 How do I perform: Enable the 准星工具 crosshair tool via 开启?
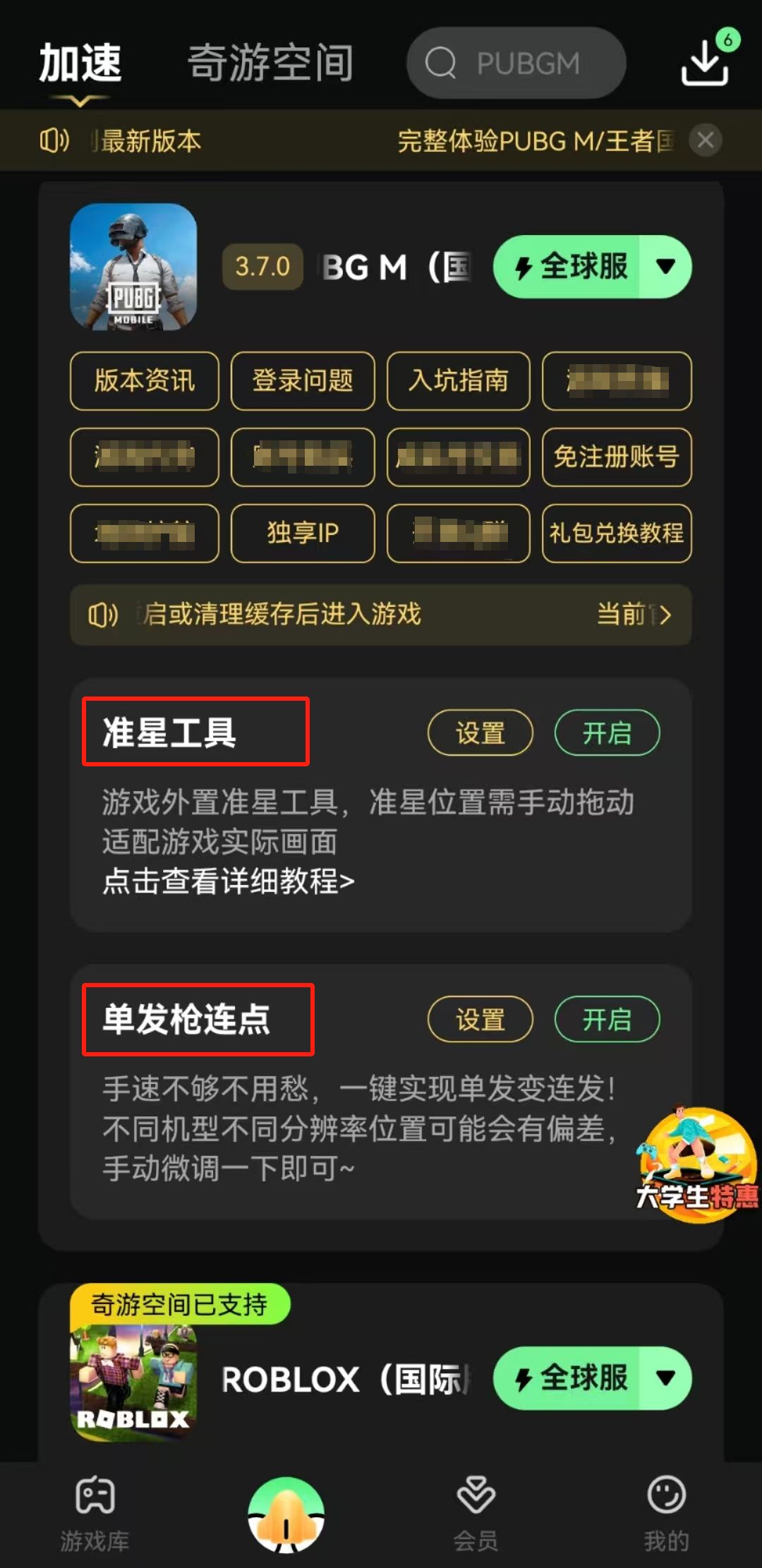pyautogui.click(x=607, y=733)
